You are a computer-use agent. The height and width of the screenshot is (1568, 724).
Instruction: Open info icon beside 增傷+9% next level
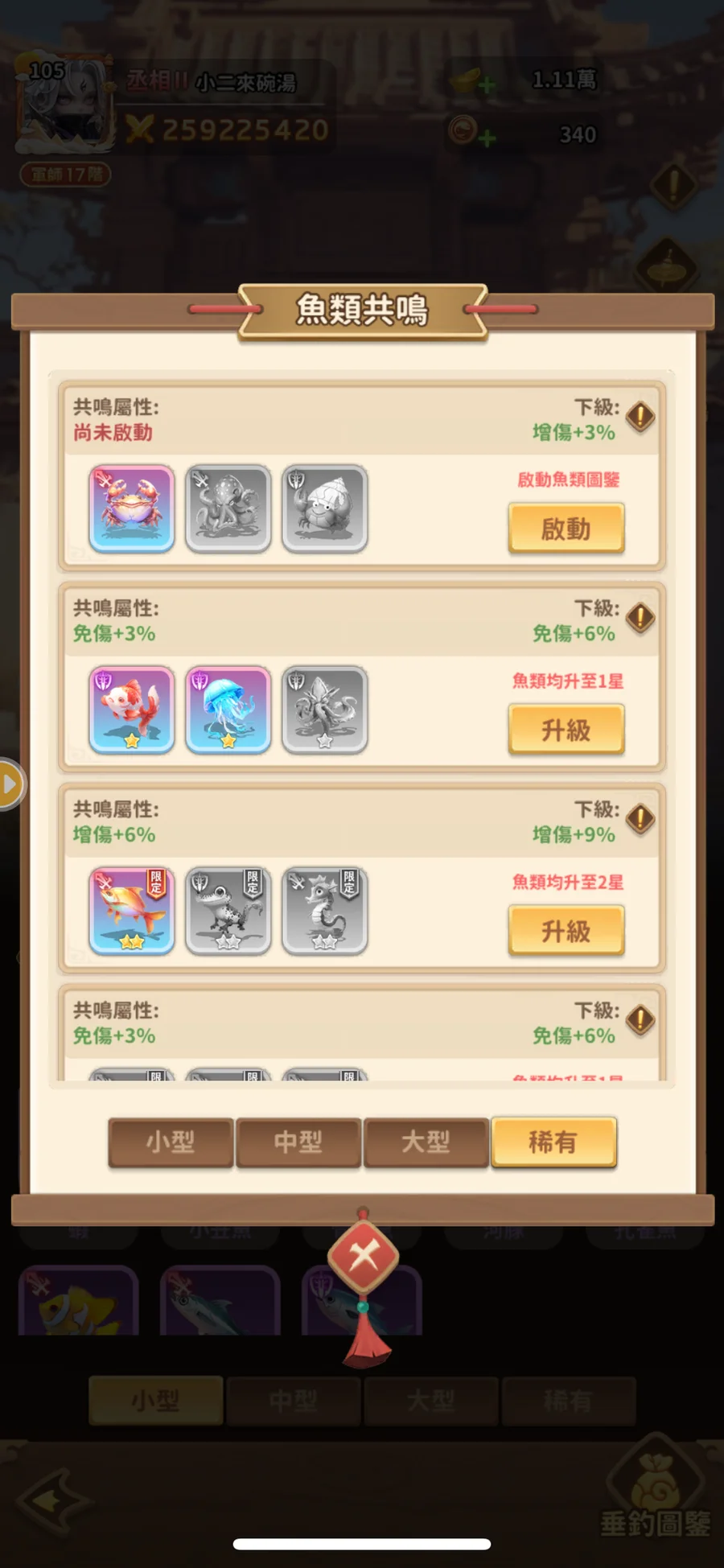click(x=640, y=819)
